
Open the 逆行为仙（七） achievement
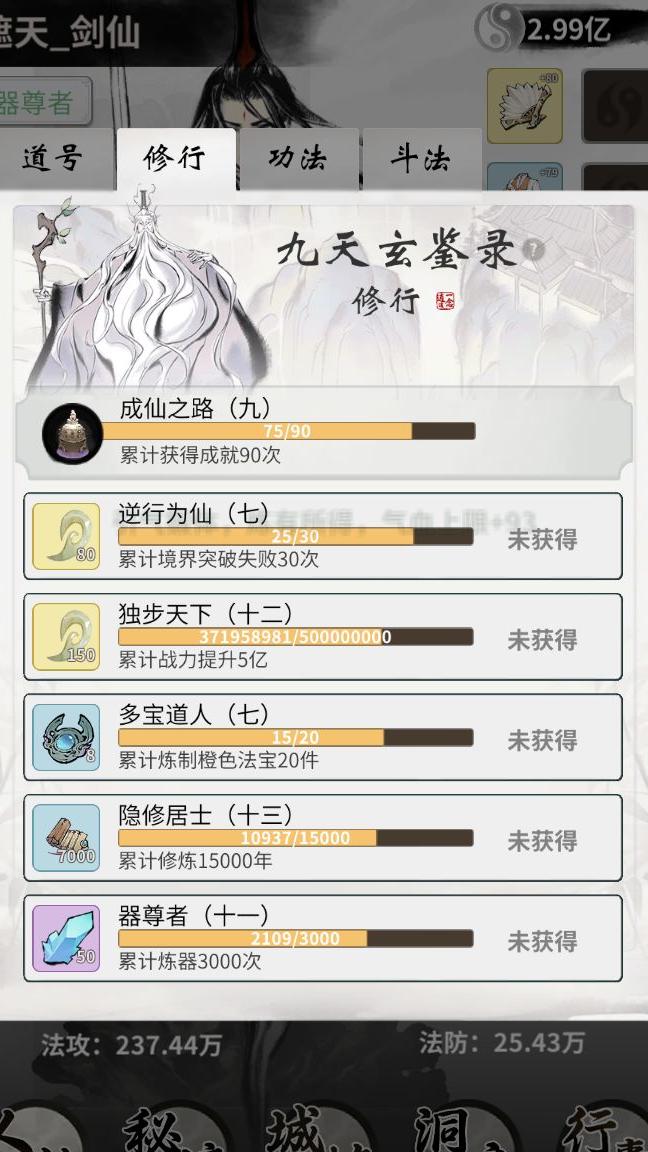[x=324, y=537]
